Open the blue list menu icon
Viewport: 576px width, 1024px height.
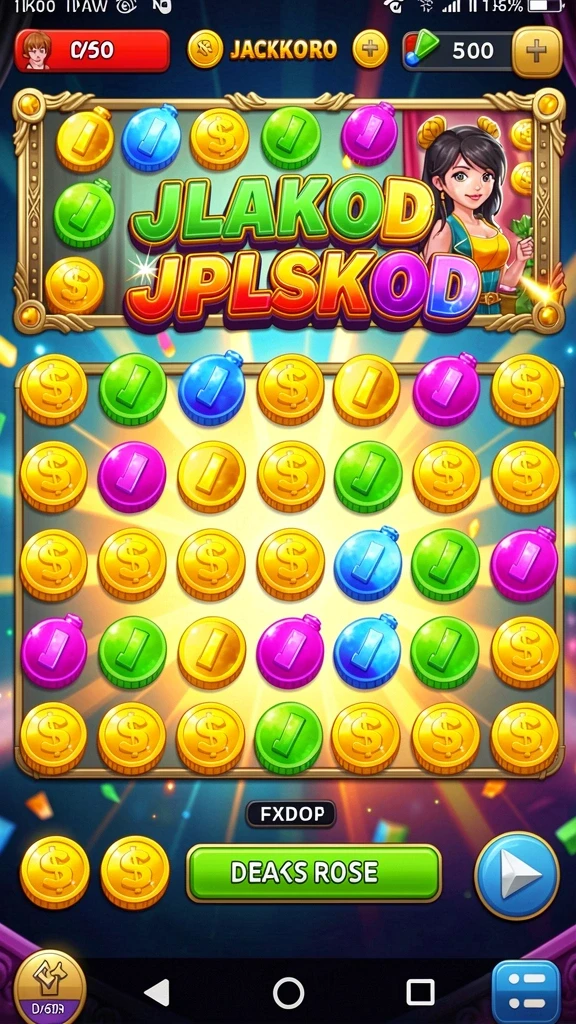(526, 992)
